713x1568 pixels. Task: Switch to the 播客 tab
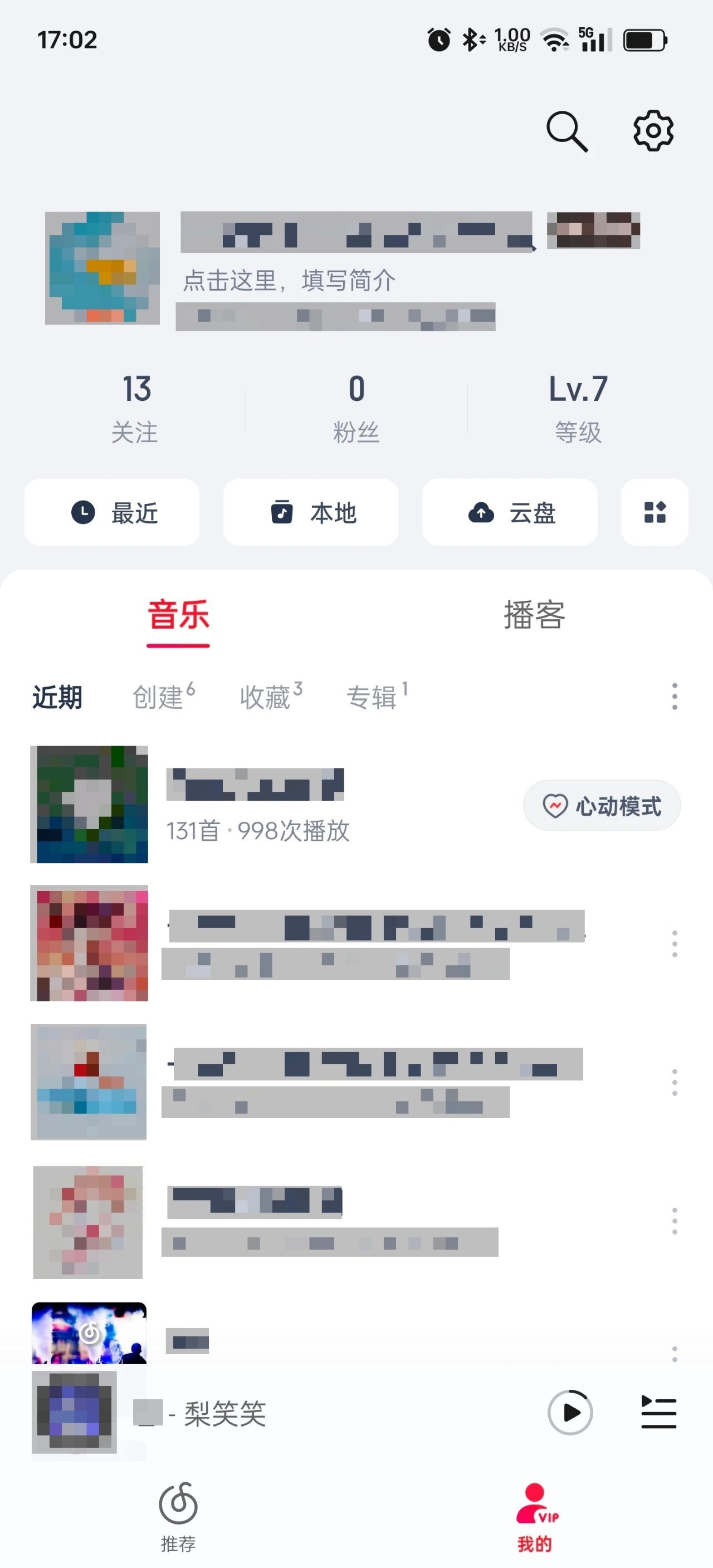(x=534, y=615)
